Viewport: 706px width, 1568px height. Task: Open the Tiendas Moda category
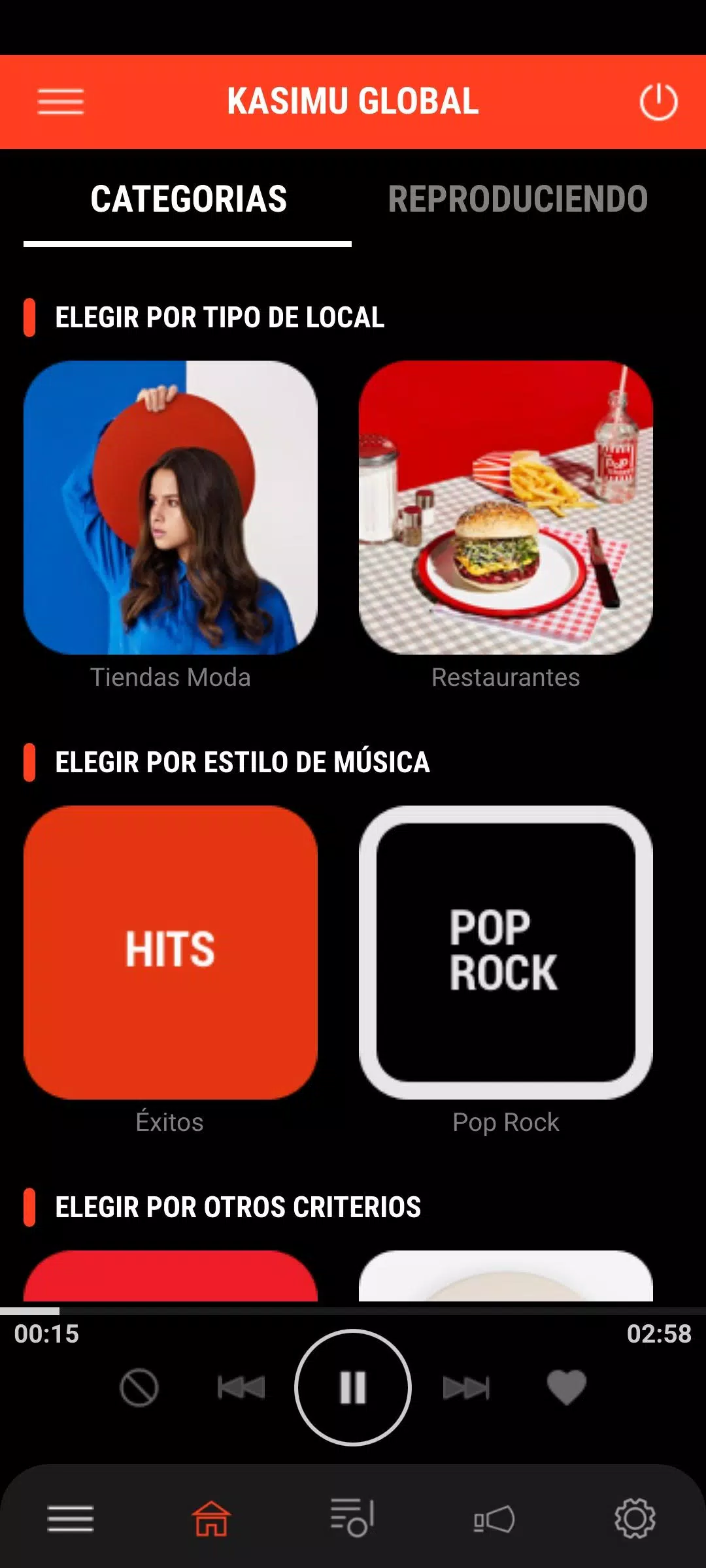point(171,508)
